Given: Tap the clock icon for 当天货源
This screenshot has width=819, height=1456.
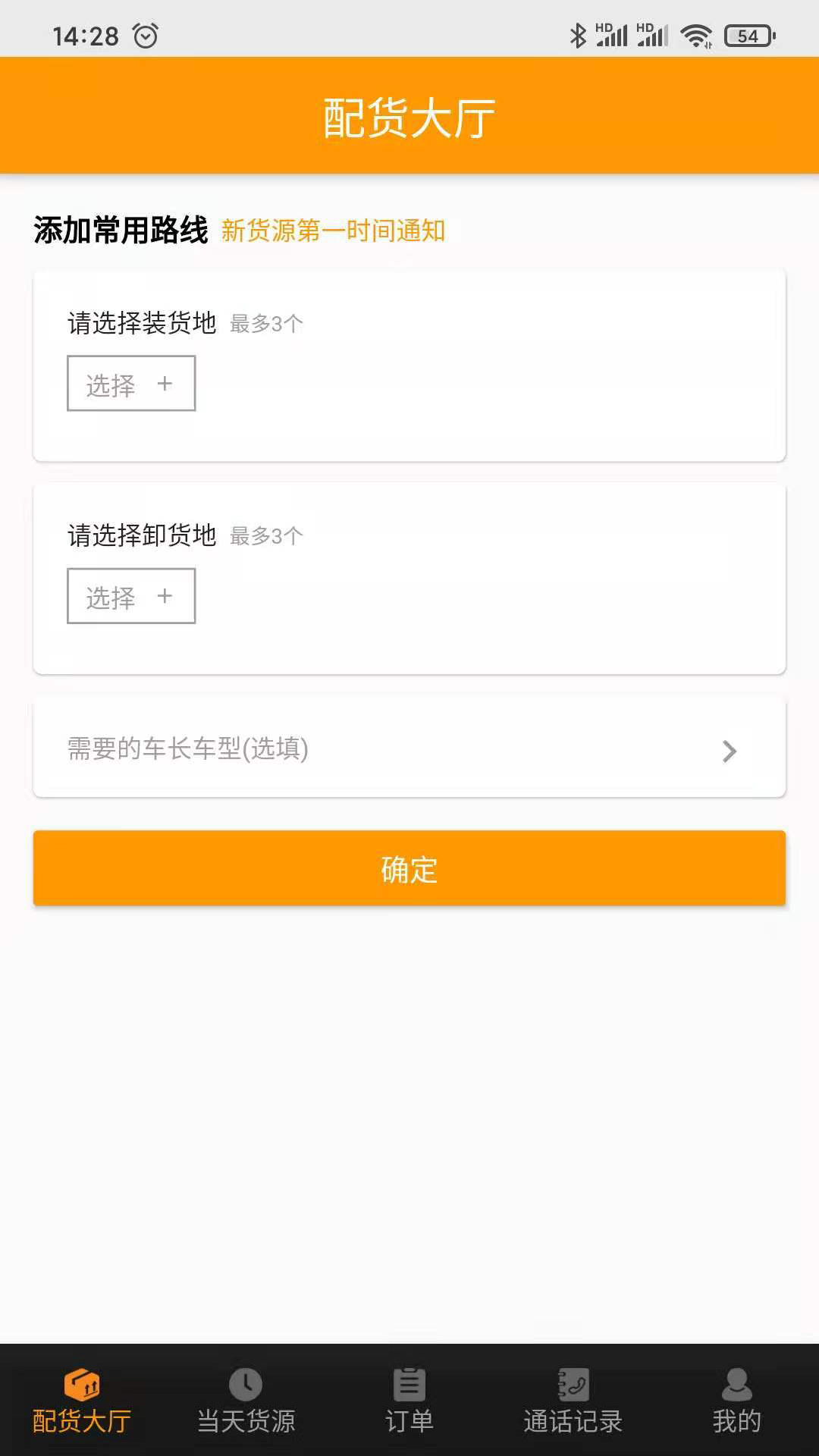Looking at the screenshot, I should point(245,1384).
